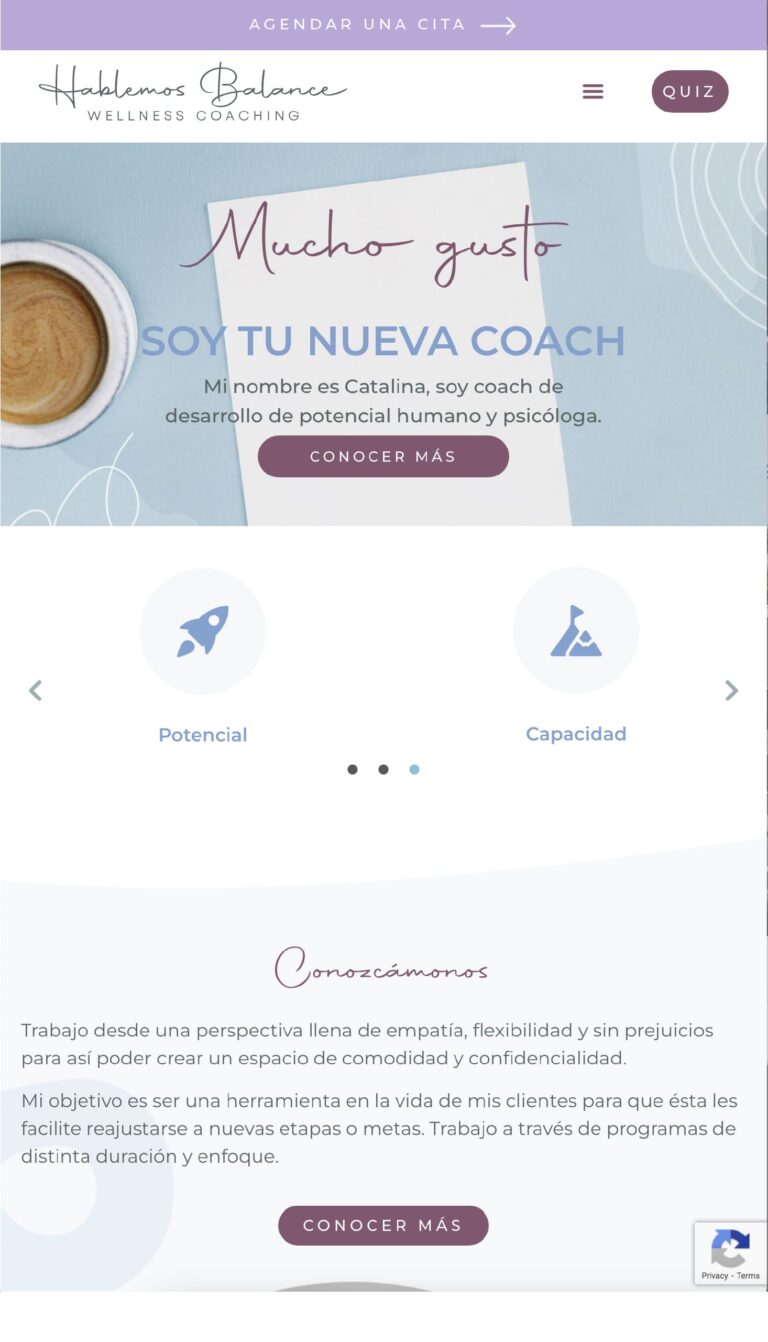The image size is (768, 1342).
Task: Tap the Agendar una cita banner link
Action: point(383,25)
